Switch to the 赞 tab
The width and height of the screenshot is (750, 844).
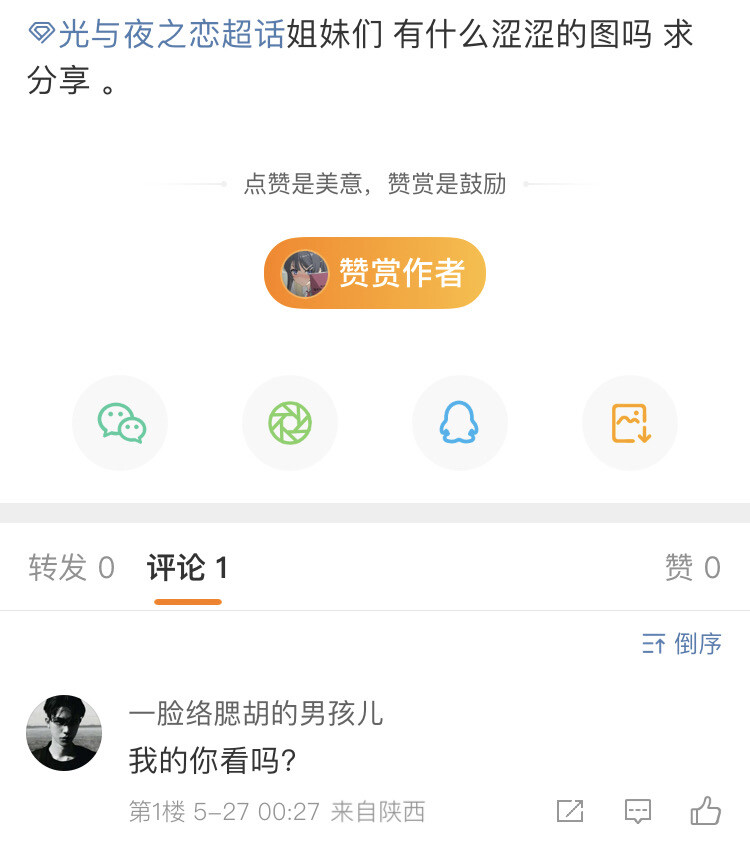[x=692, y=568]
